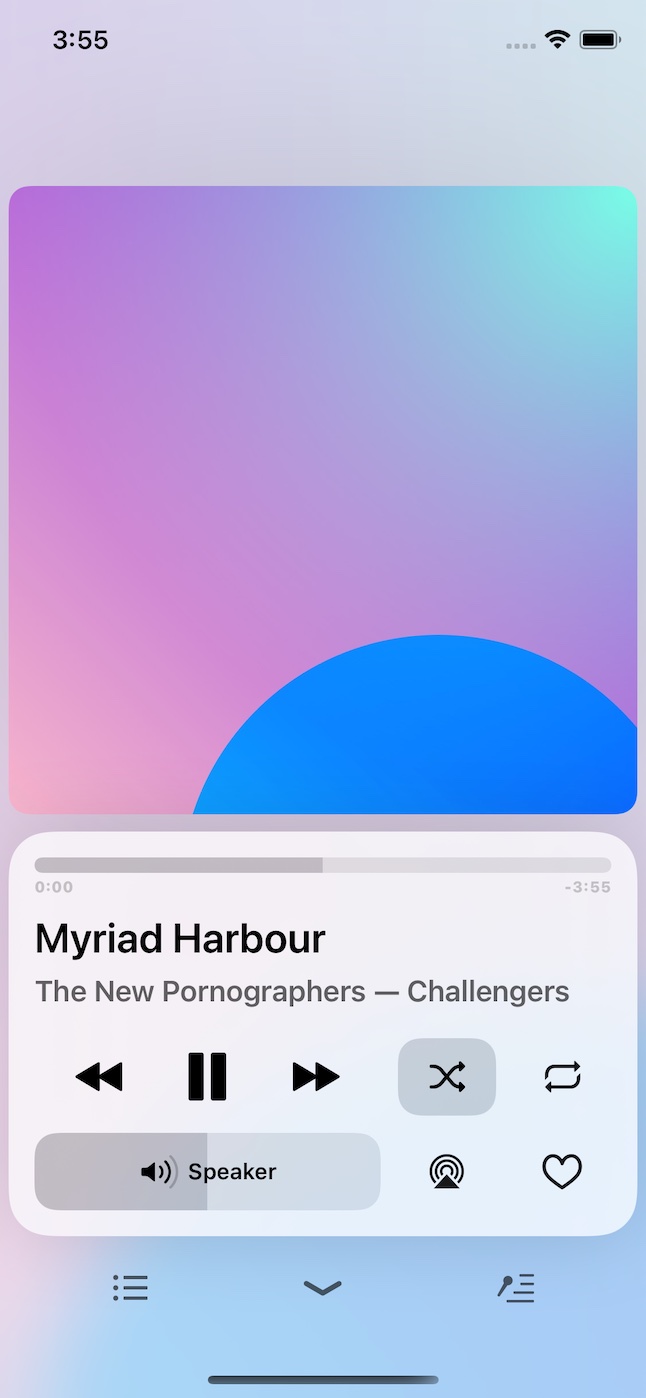This screenshot has height=1398, width=646.
Task: Favorite this song with the heart
Action: point(562,1171)
